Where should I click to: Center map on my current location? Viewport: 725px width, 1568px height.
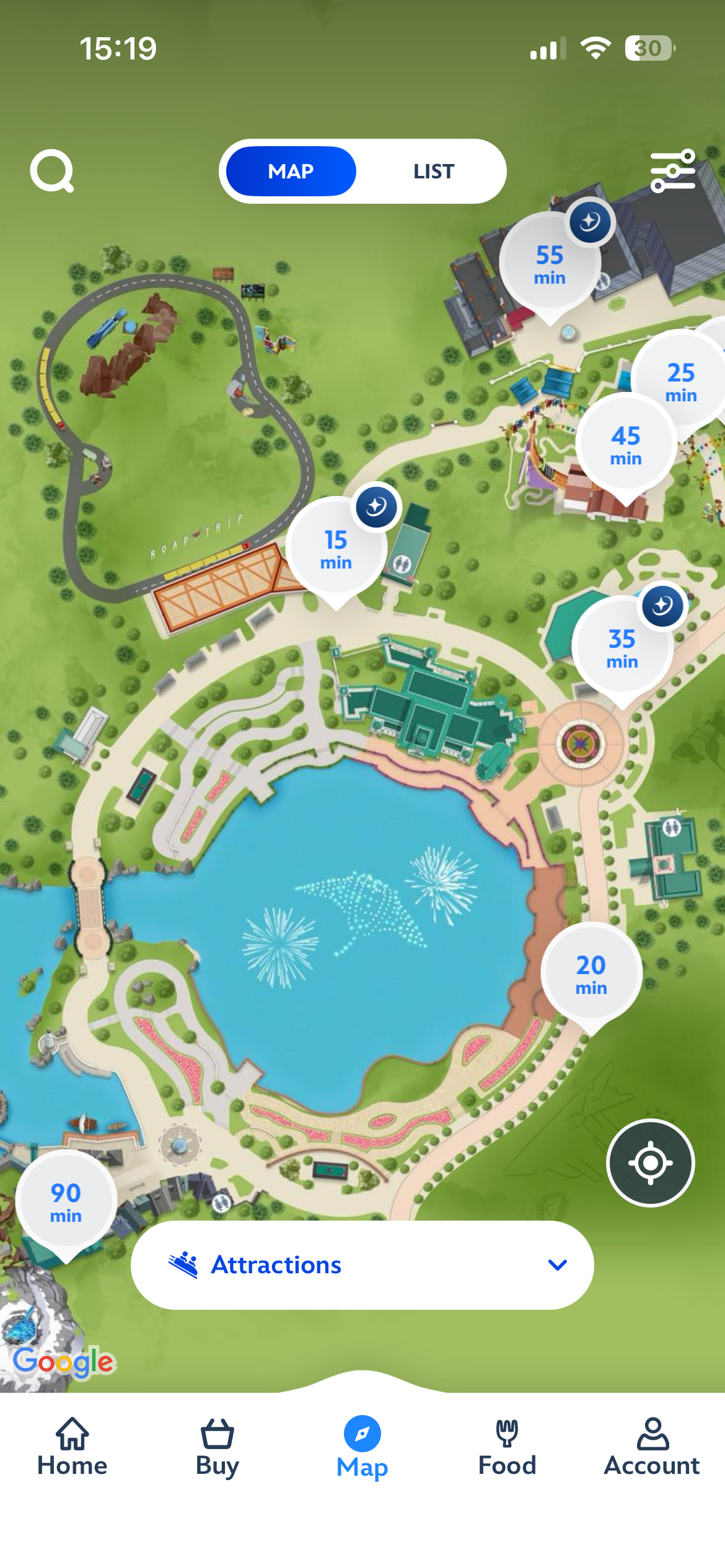pos(650,1163)
